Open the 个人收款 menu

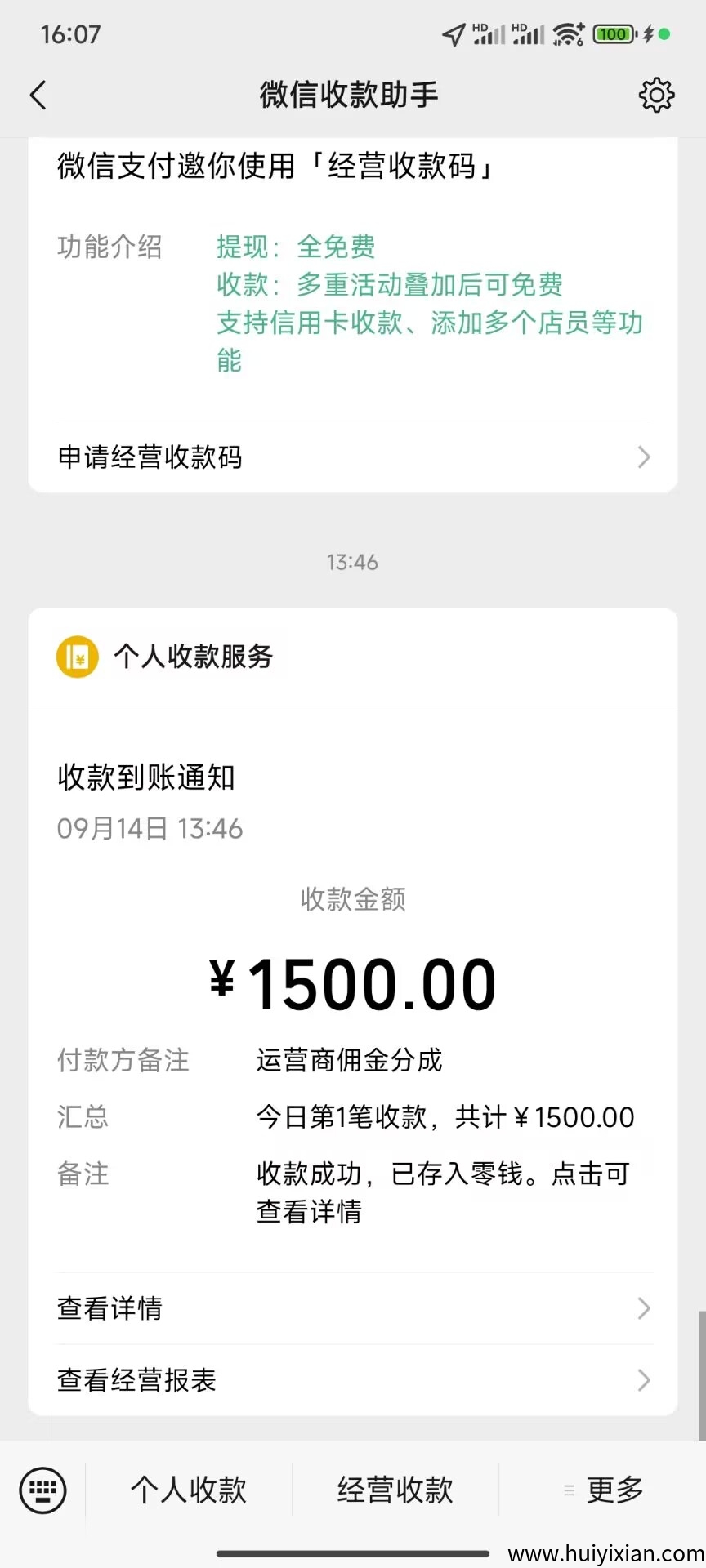[x=189, y=1490]
